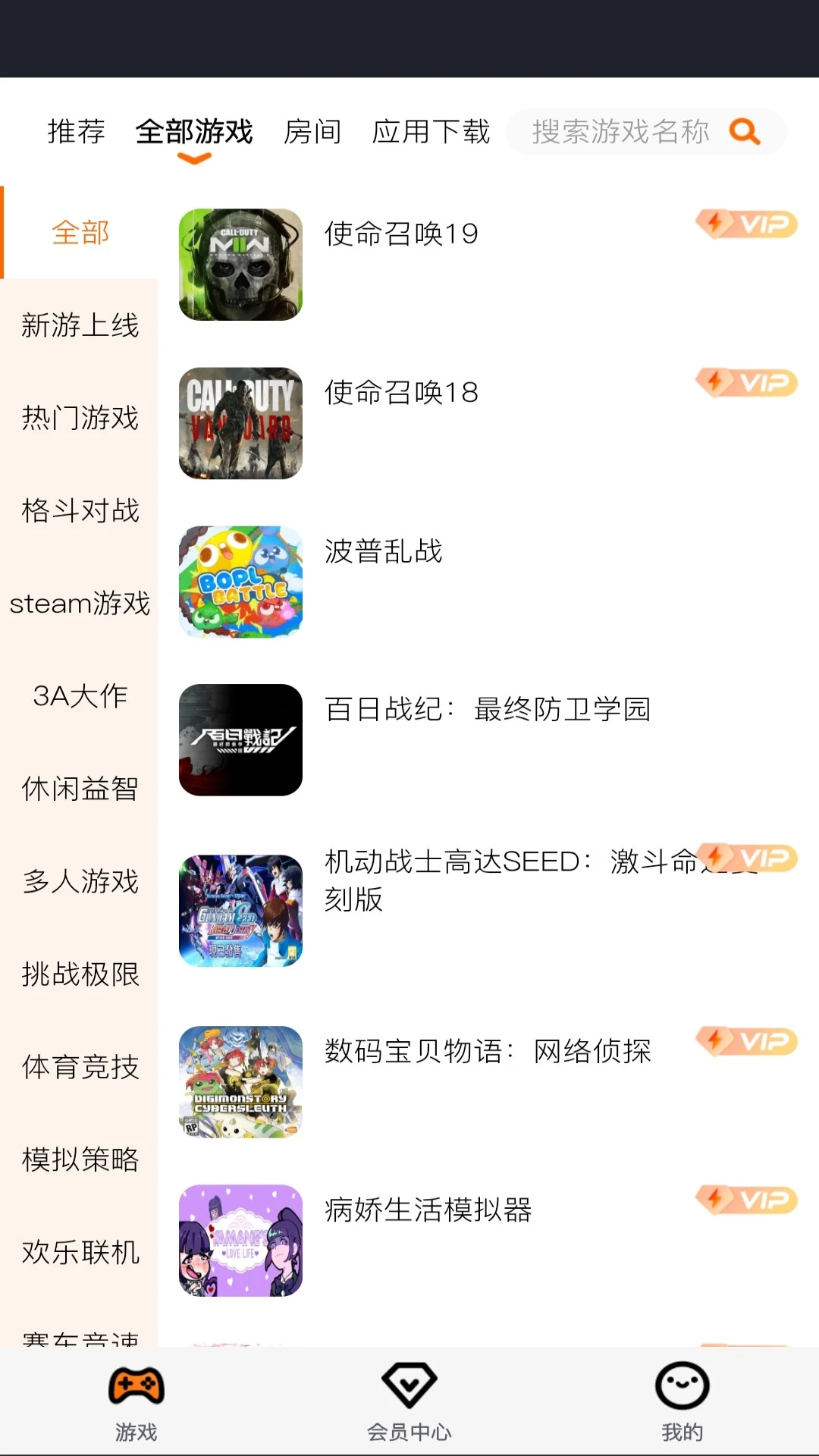Screen dimensions: 819x1456
Task: Select the 新游上线 category
Action: point(80,325)
